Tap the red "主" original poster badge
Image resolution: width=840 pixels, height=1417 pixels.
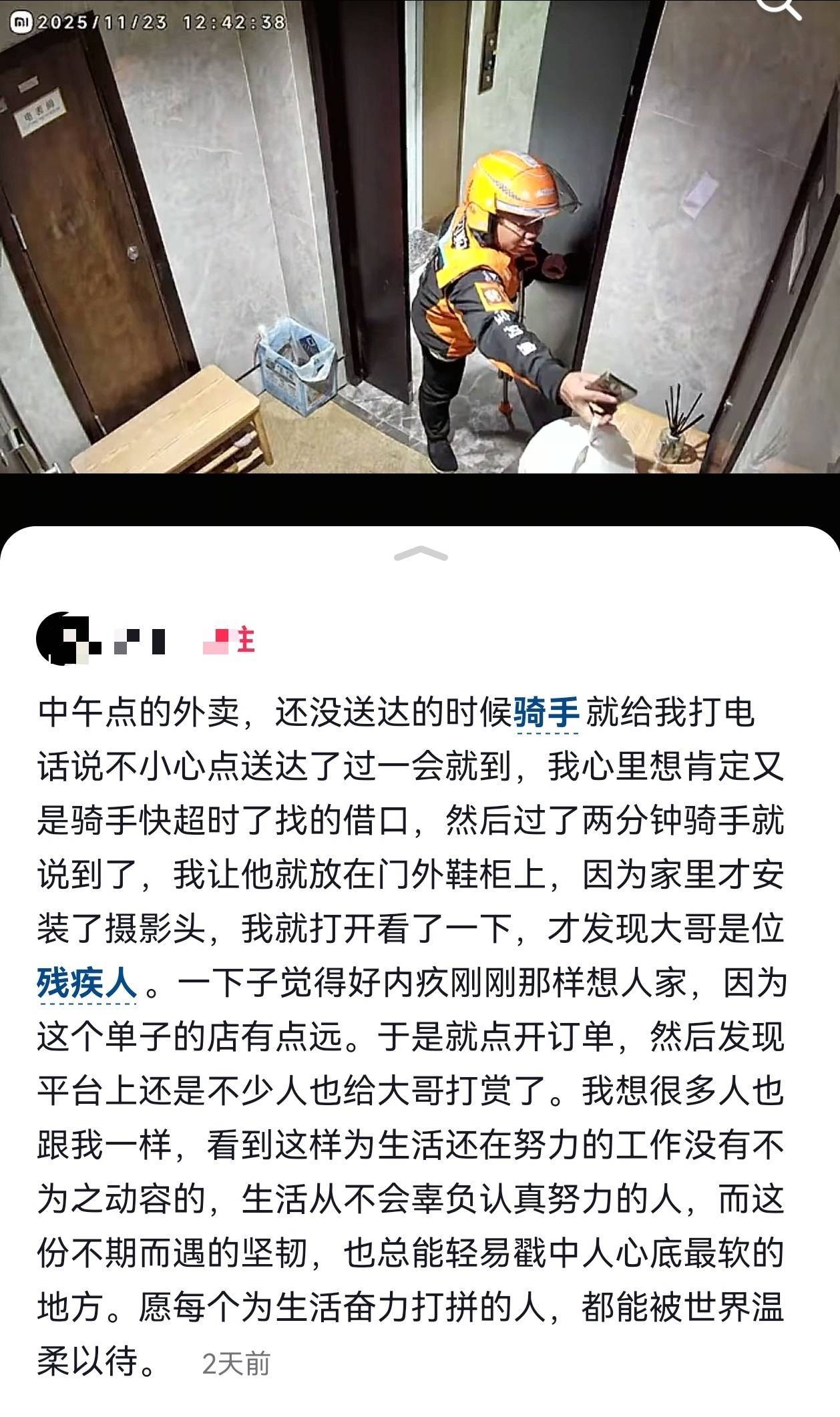click(x=244, y=639)
